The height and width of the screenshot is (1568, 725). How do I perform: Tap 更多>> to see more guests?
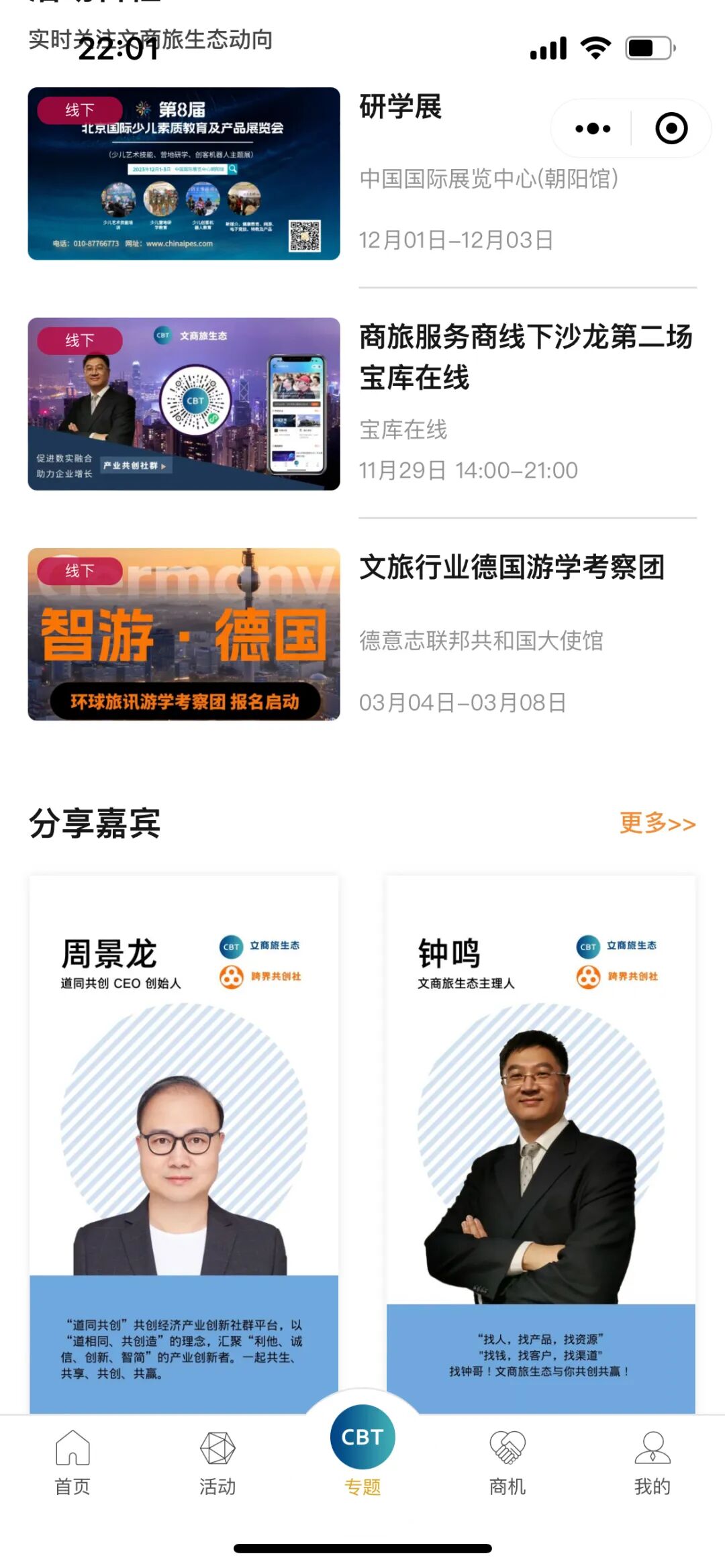click(657, 823)
